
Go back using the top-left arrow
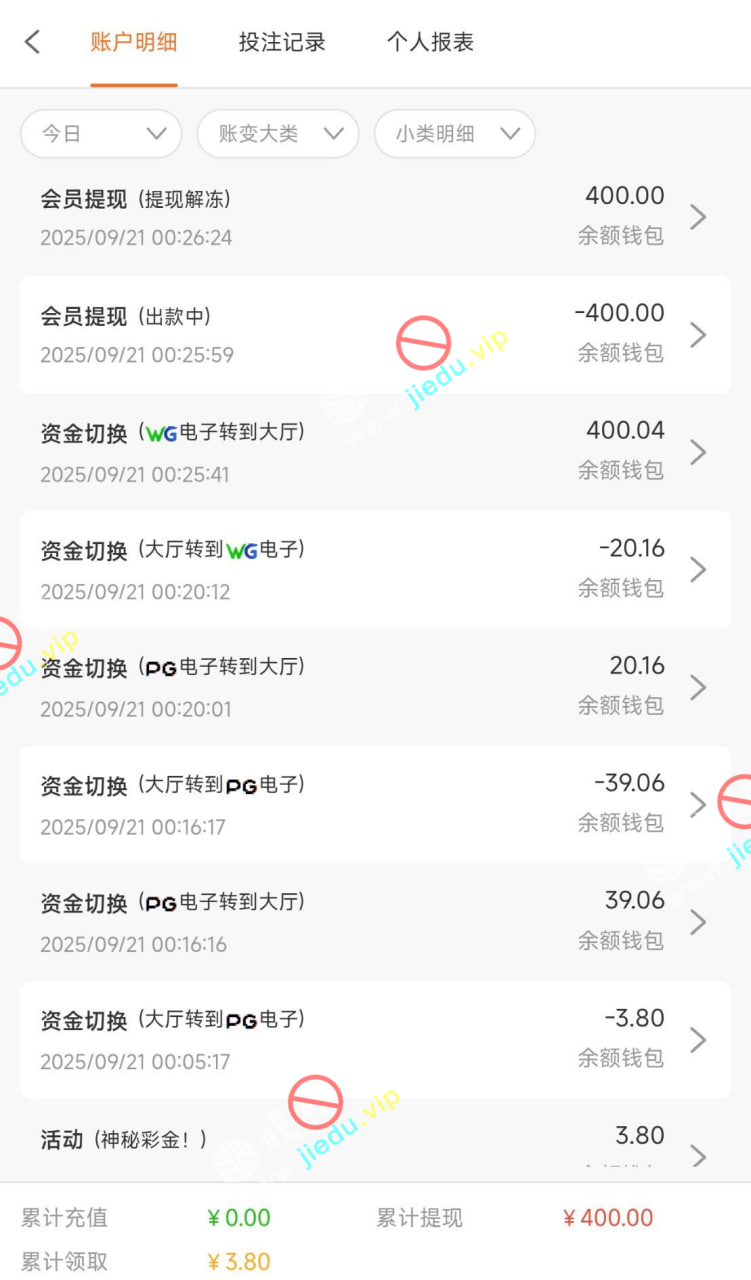(33, 42)
